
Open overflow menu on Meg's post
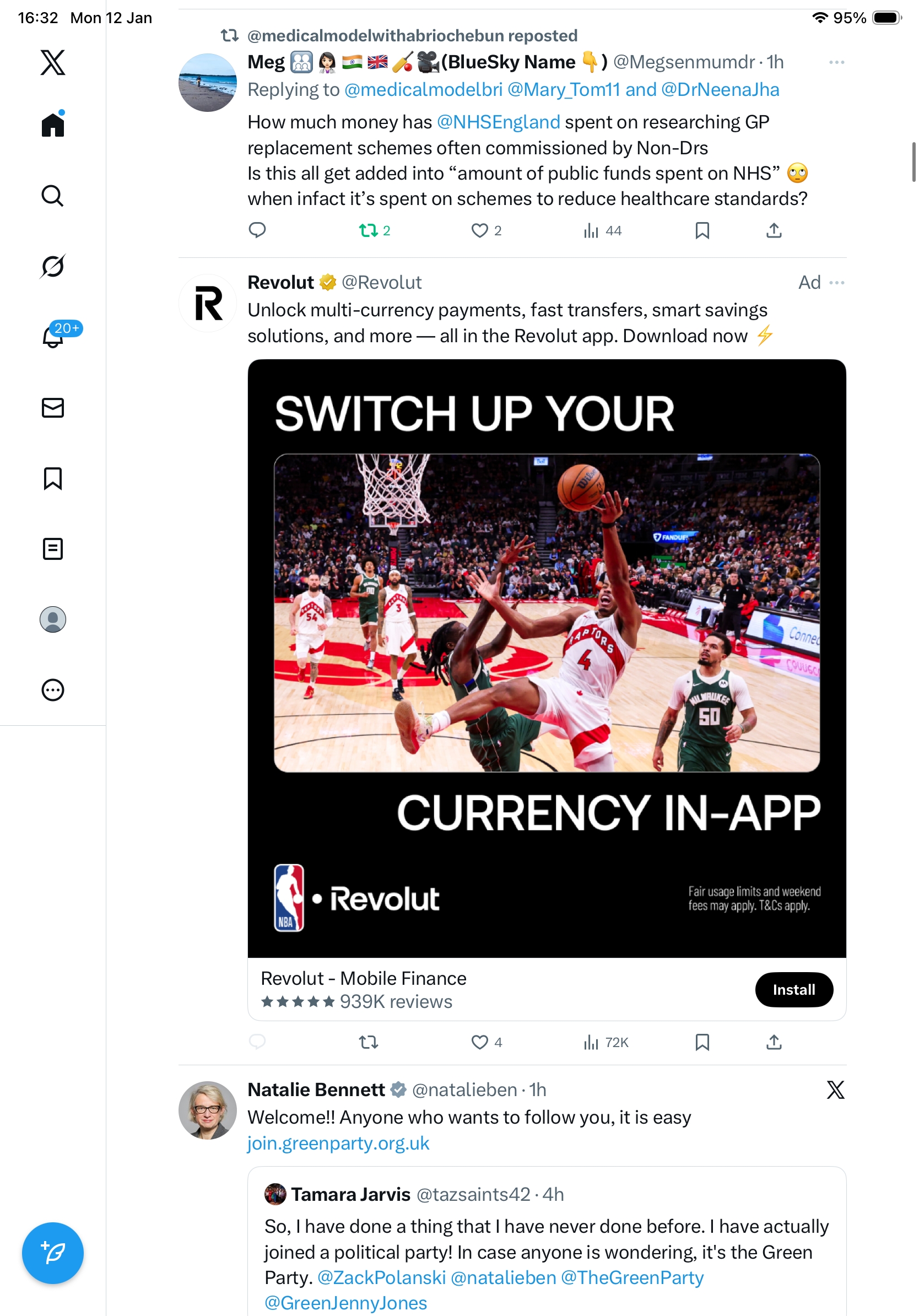click(836, 62)
